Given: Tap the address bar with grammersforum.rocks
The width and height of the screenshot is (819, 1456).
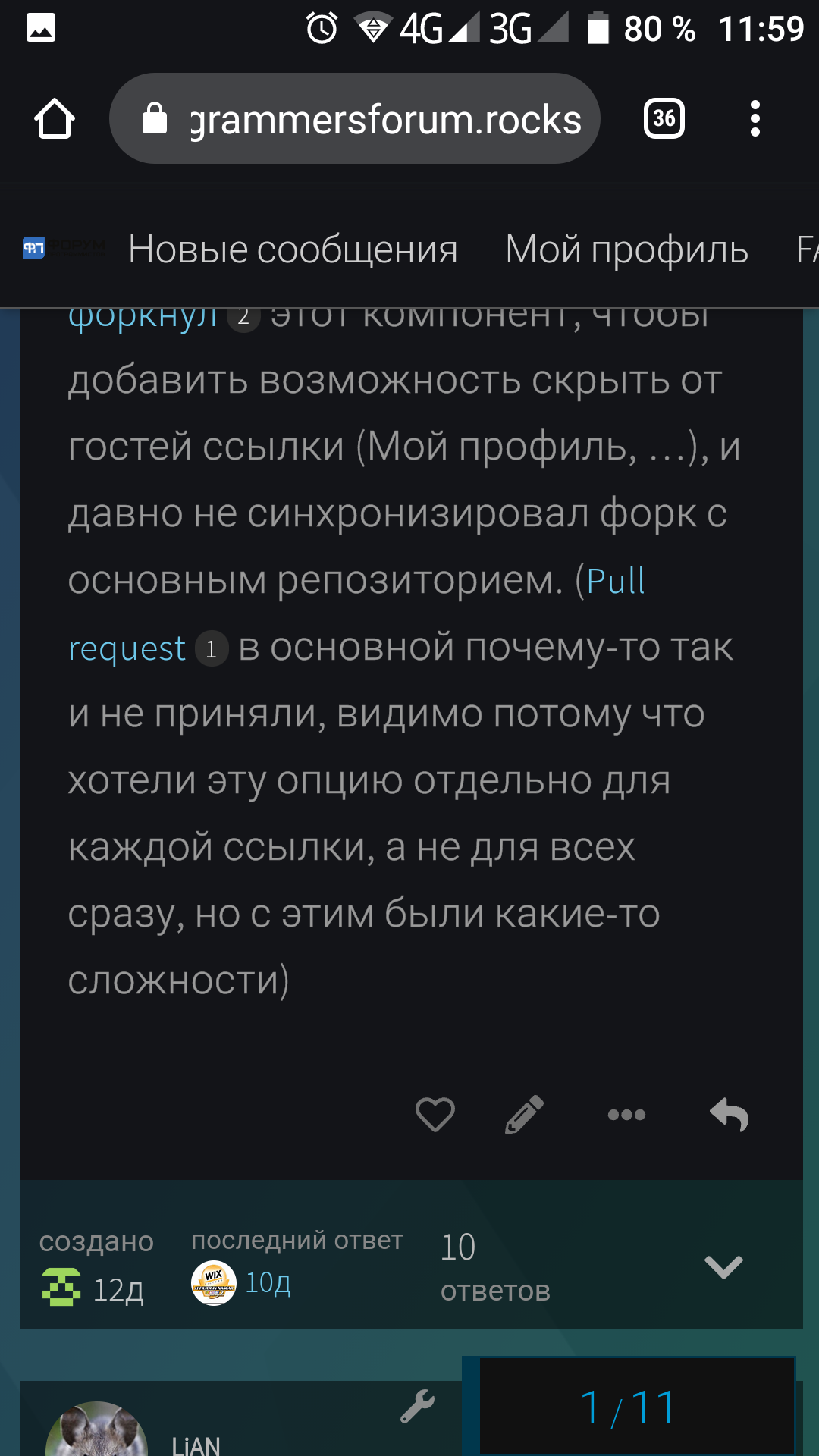Looking at the screenshot, I should point(355,118).
